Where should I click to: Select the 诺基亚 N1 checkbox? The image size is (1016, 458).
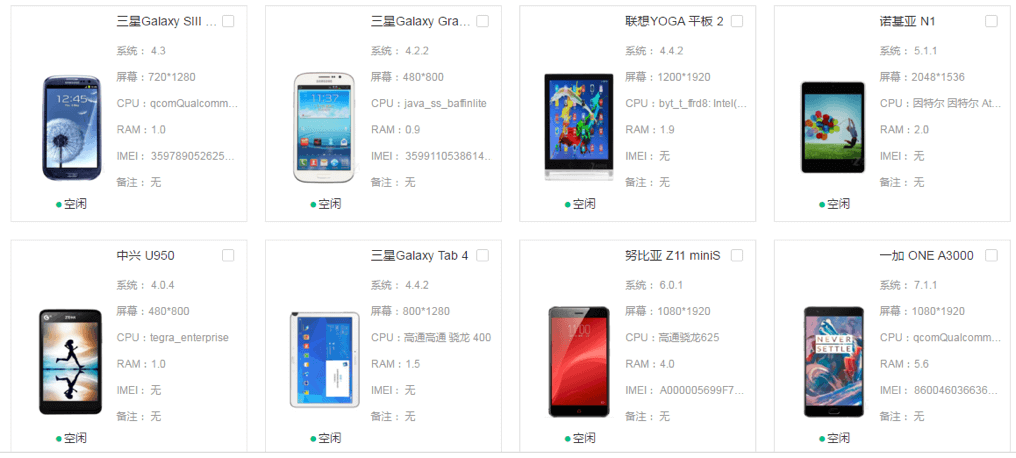[991, 21]
